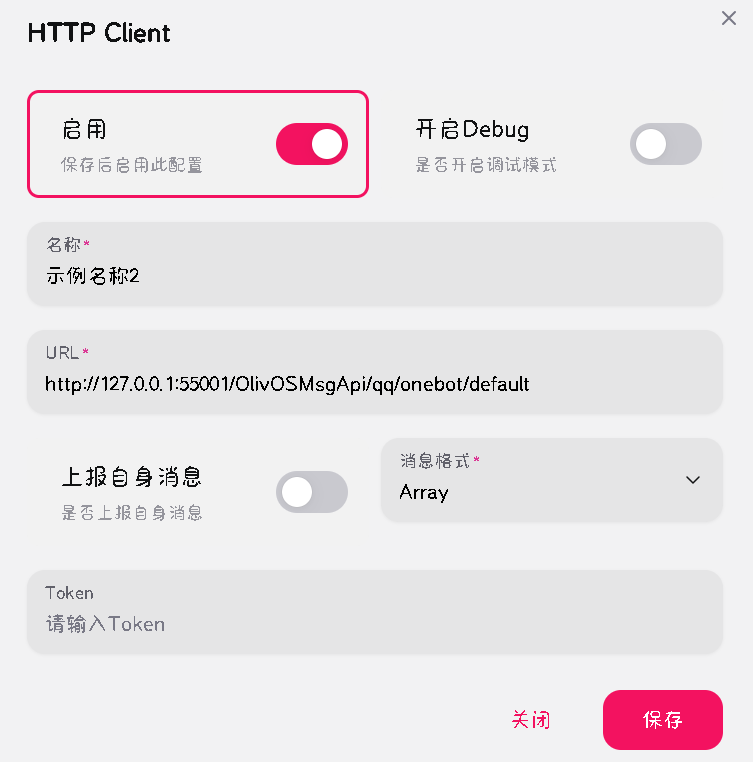The width and height of the screenshot is (753, 762).
Task: Tap the 关闭 button
Action: coord(531,720)
